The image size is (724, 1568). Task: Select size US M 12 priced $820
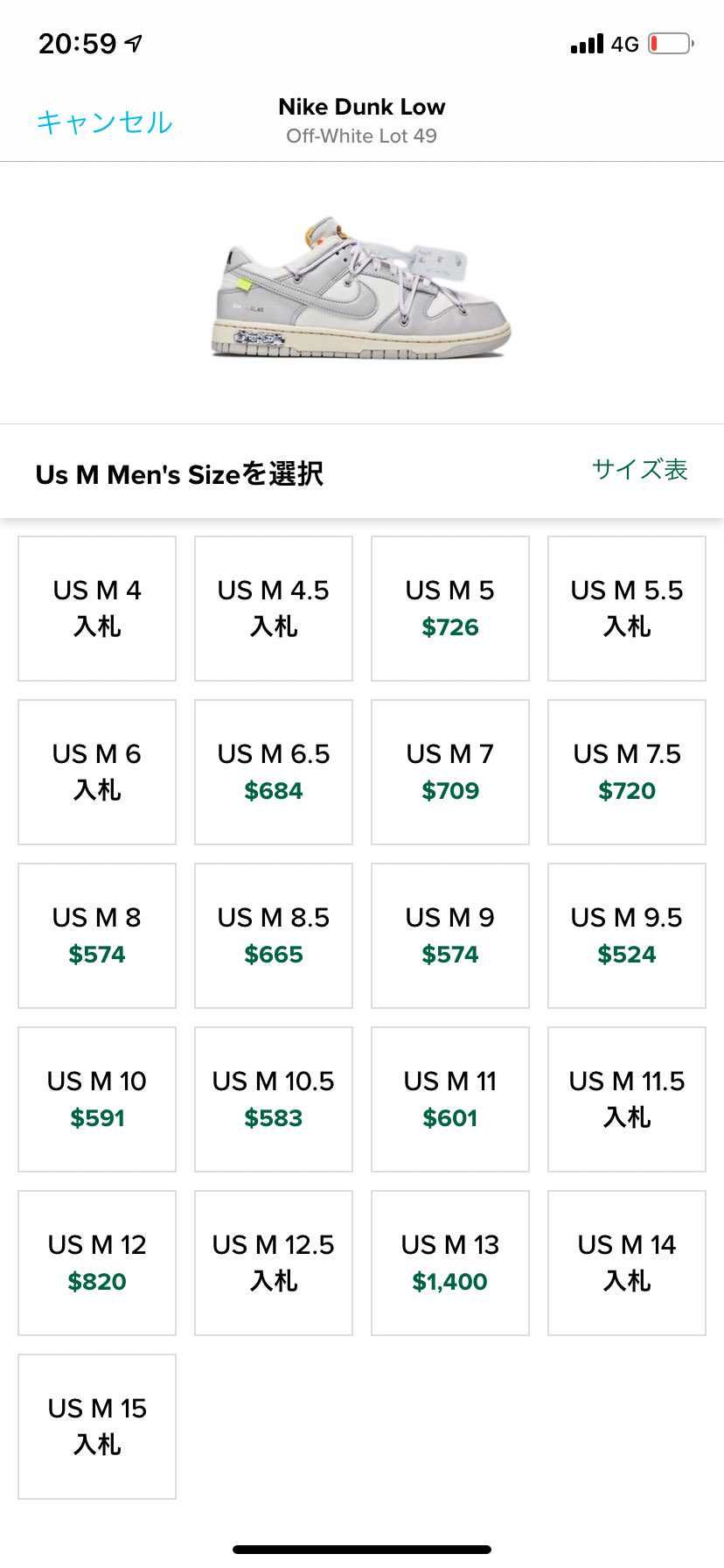click(96, 1262)
